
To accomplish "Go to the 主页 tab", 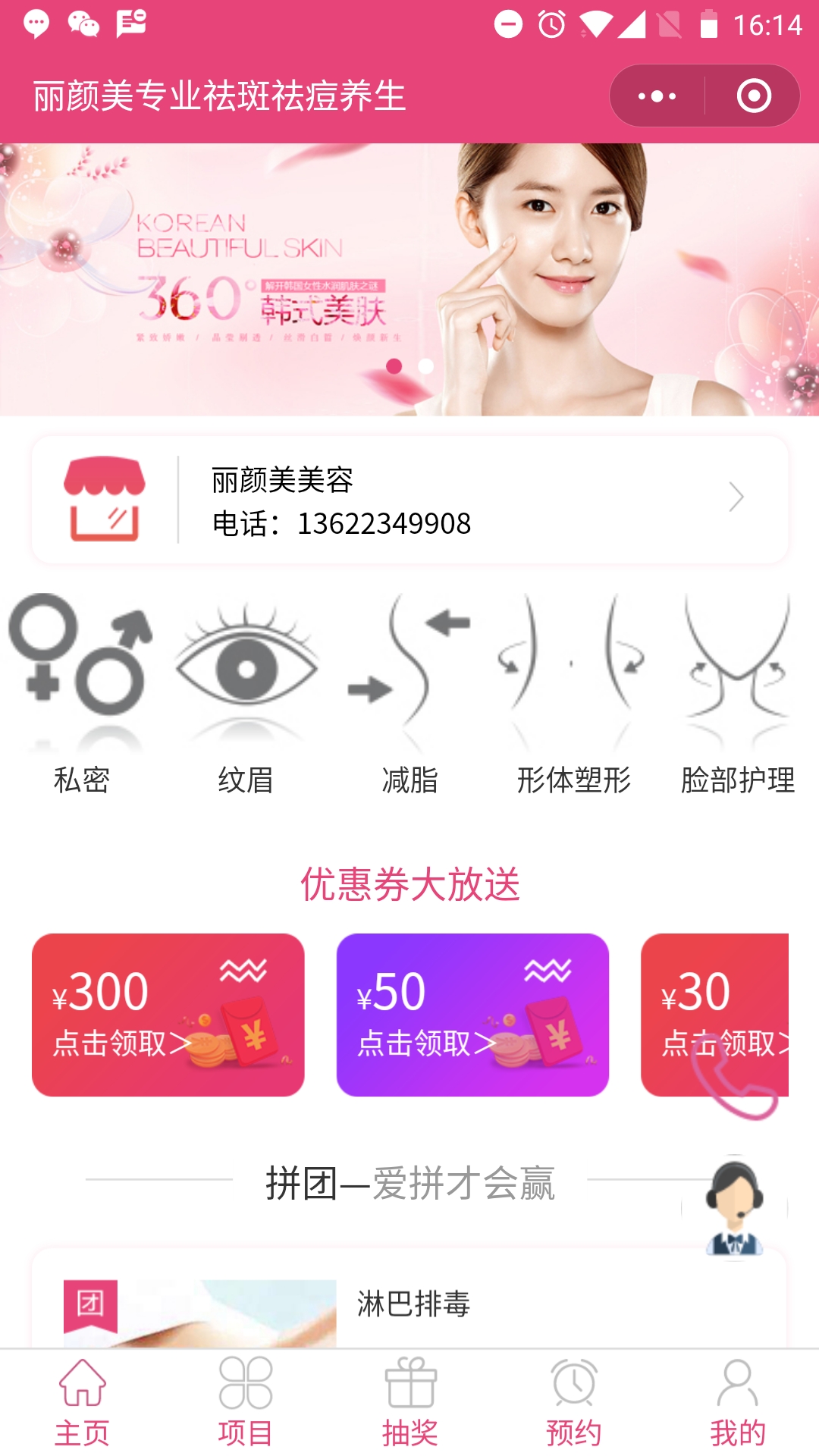I will pos(82,1403).
